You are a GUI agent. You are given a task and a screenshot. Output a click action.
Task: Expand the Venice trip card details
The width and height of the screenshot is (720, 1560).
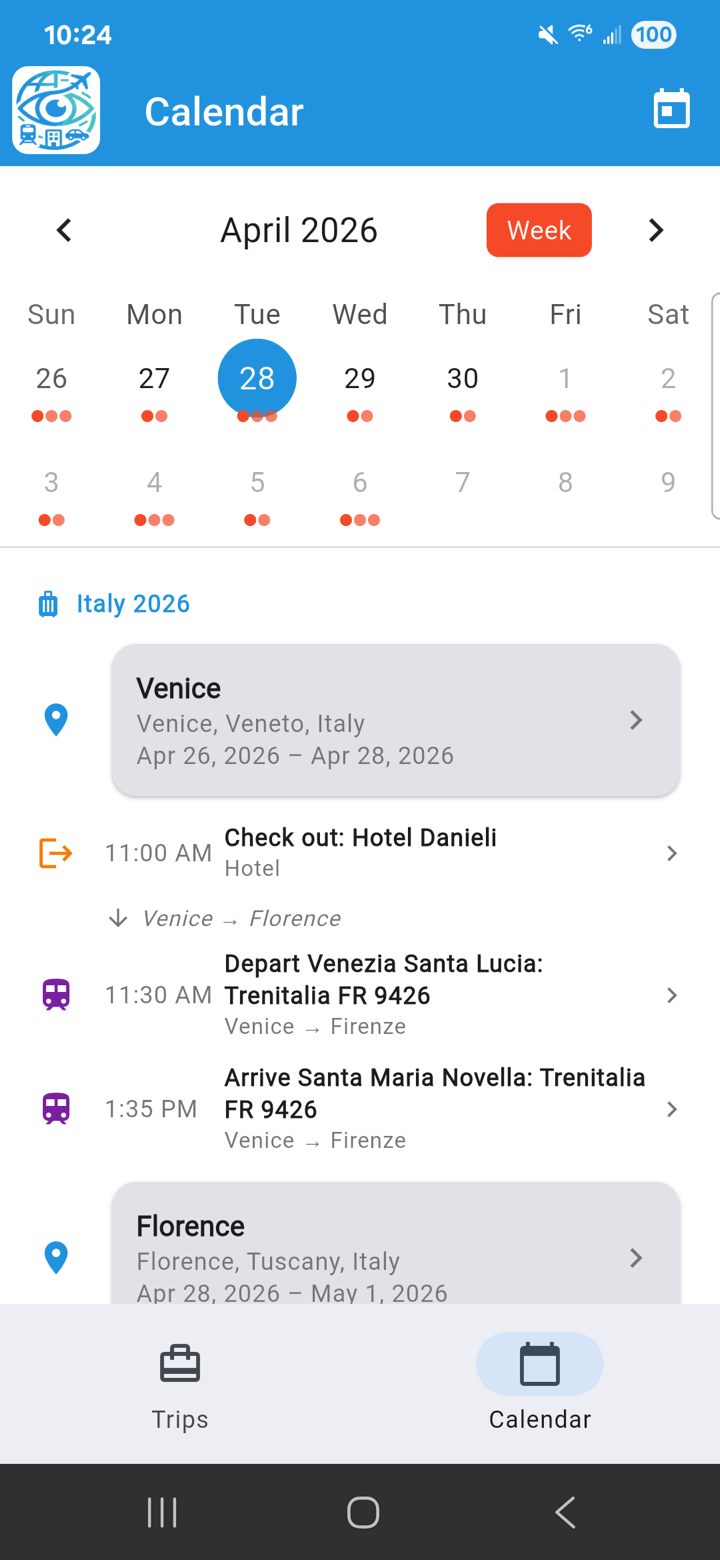[636, 719]
